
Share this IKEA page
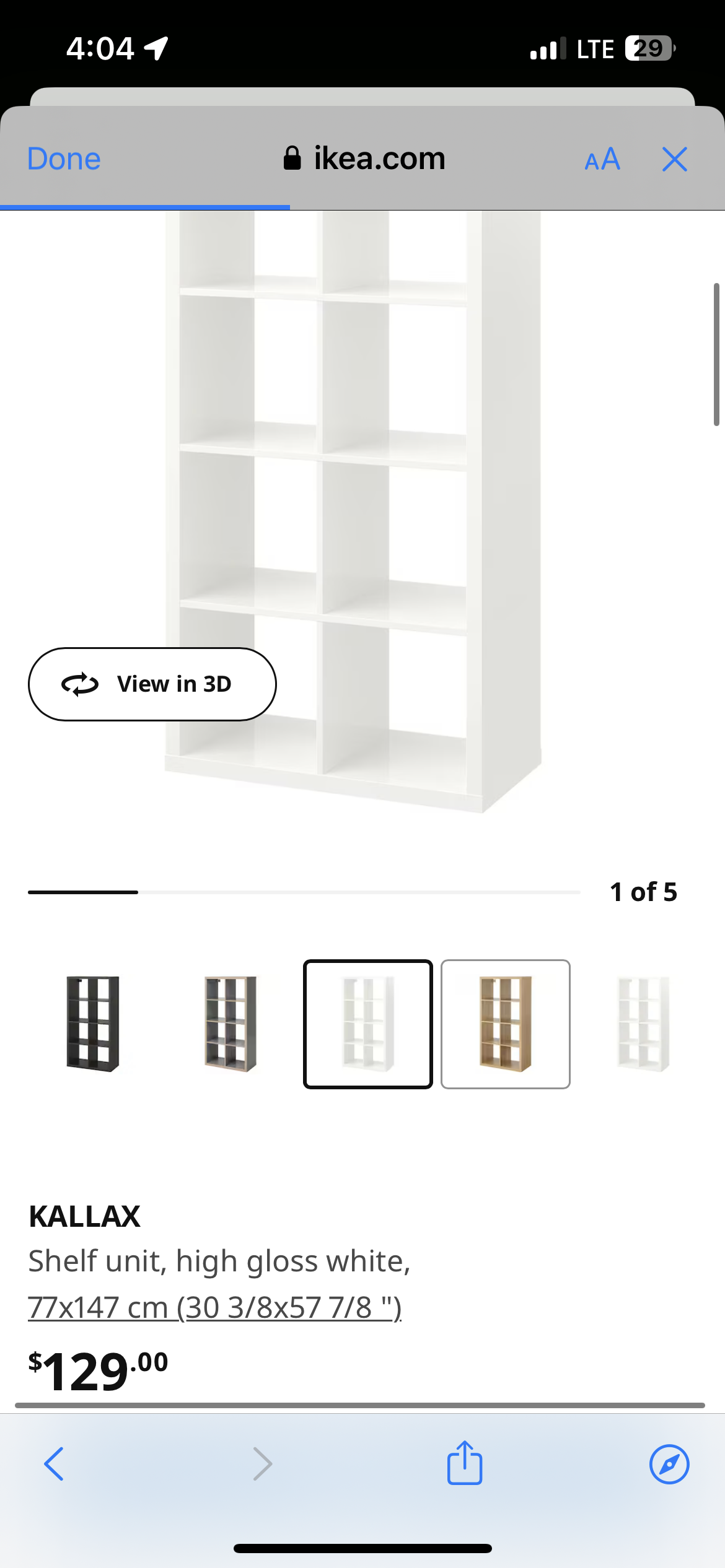465,1463
